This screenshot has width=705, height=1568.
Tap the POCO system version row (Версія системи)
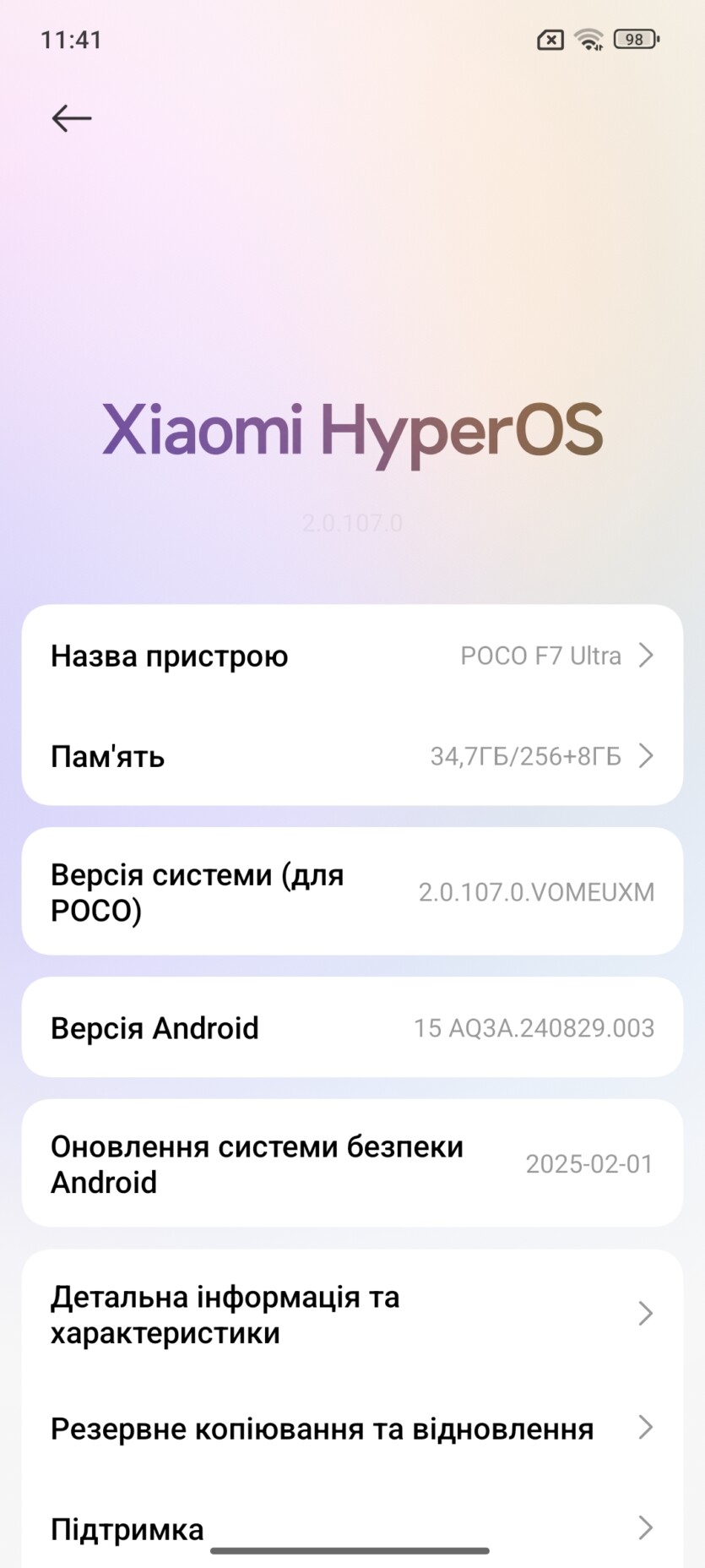click(x=351, y=892)
